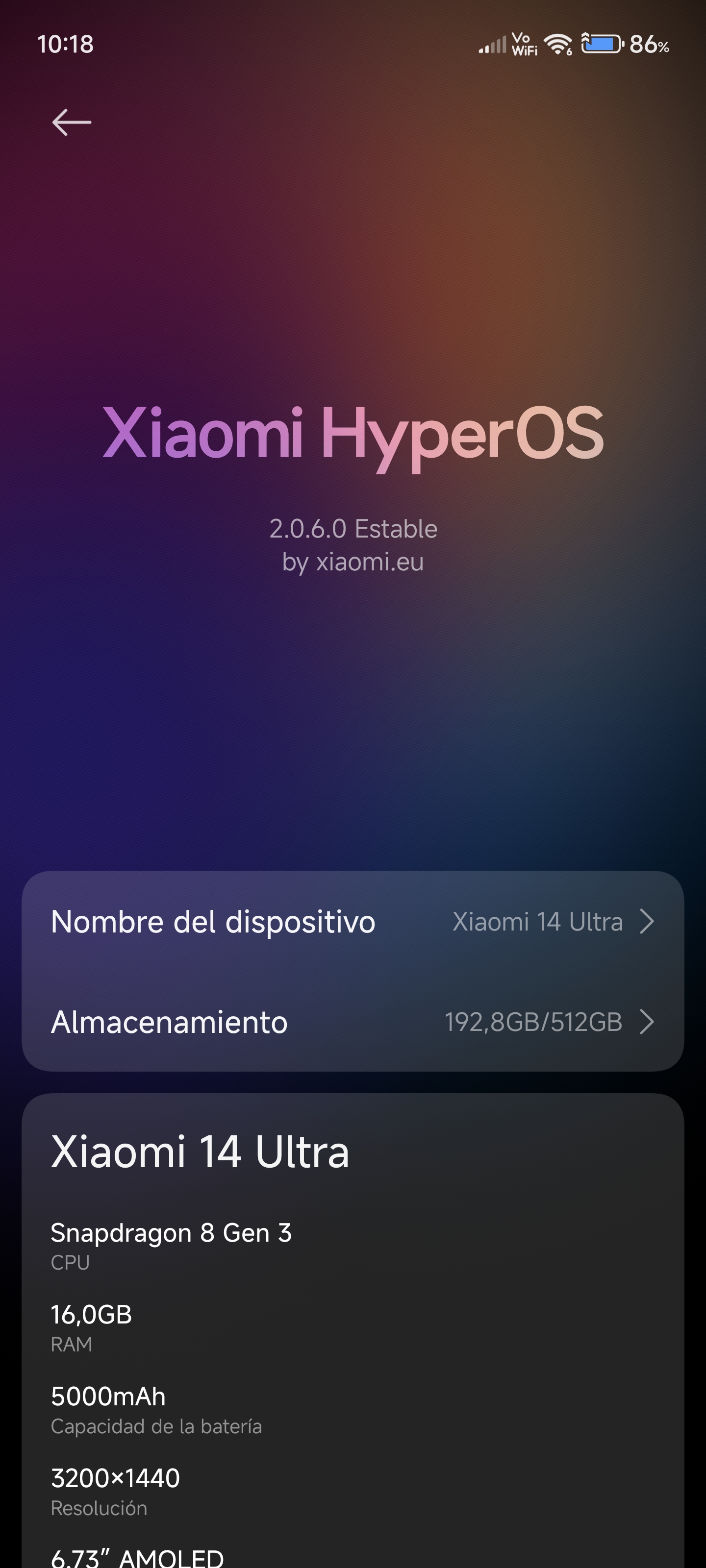Go back using the top-left arrow
Viewport: 706px width, 1568px height.
coord(72,122)
